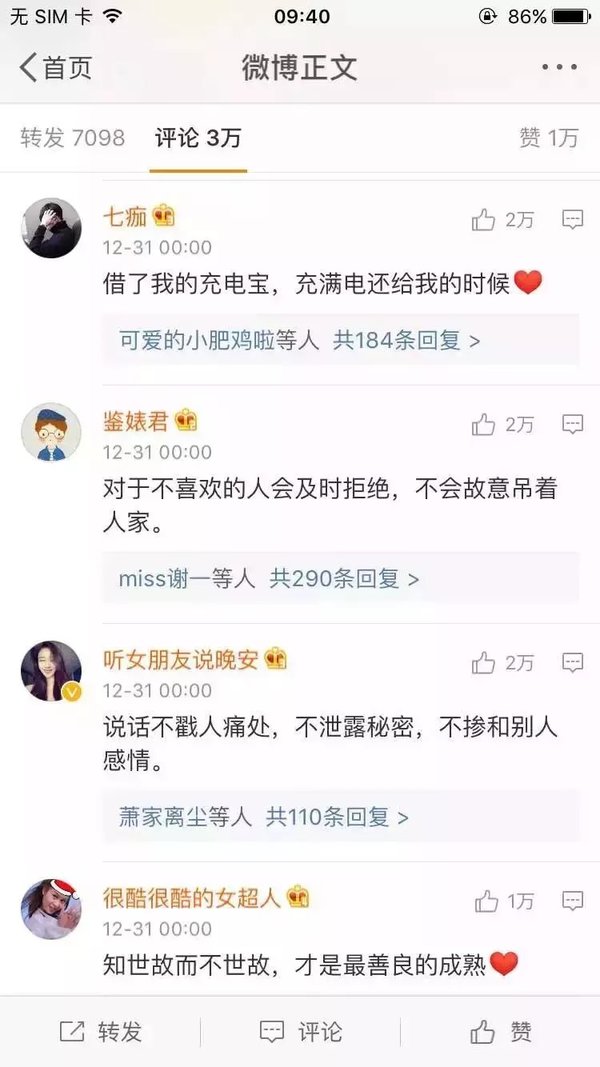
Task: Open 很酷很酷的女超人's username
Action: coord(192,897)
